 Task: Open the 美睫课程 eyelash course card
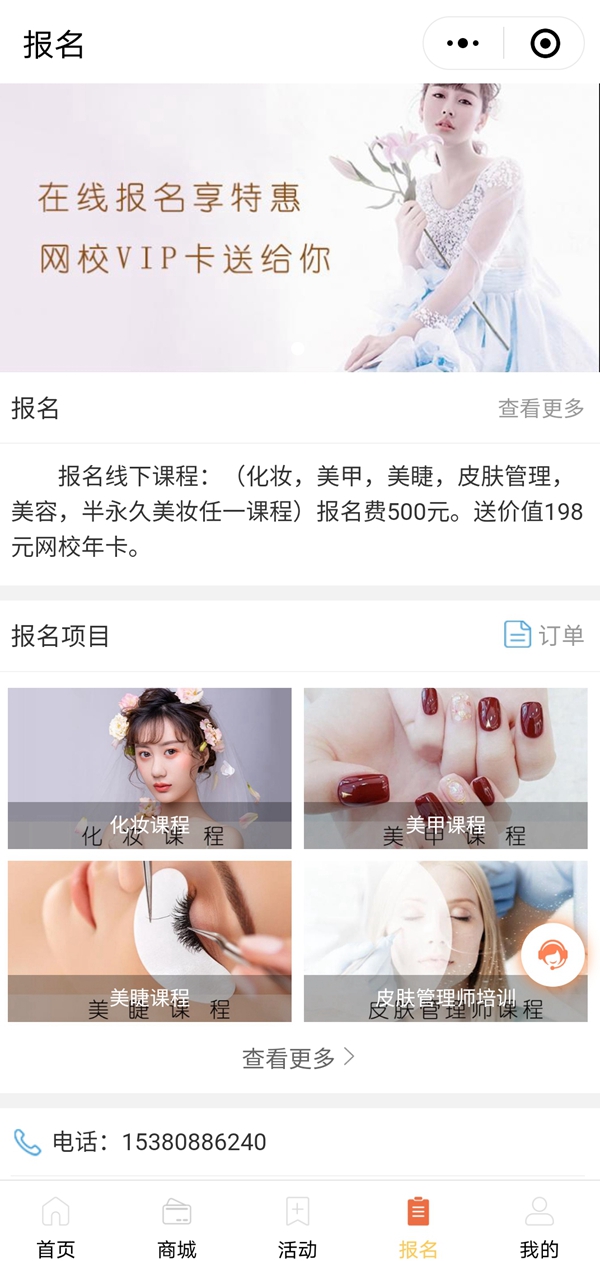point(150,941)
